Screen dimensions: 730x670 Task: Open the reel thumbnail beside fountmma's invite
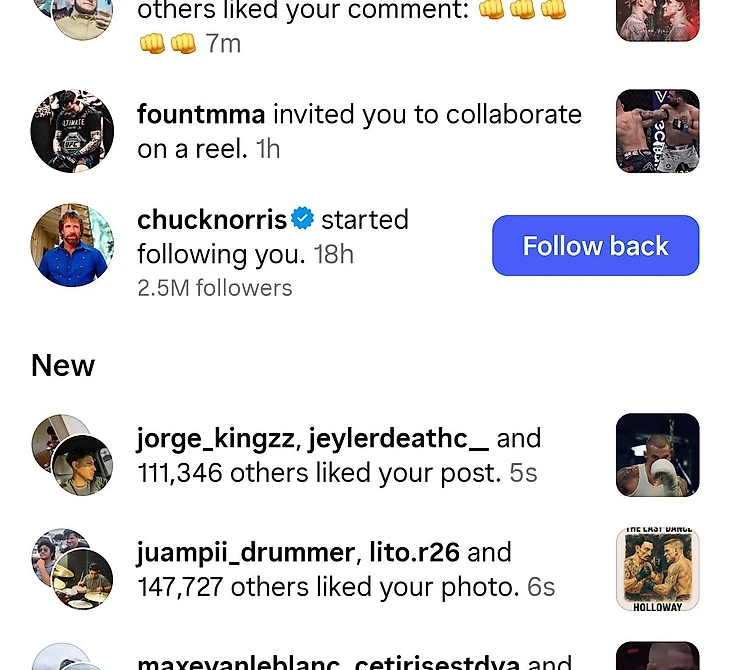click(x=657, y=131)
